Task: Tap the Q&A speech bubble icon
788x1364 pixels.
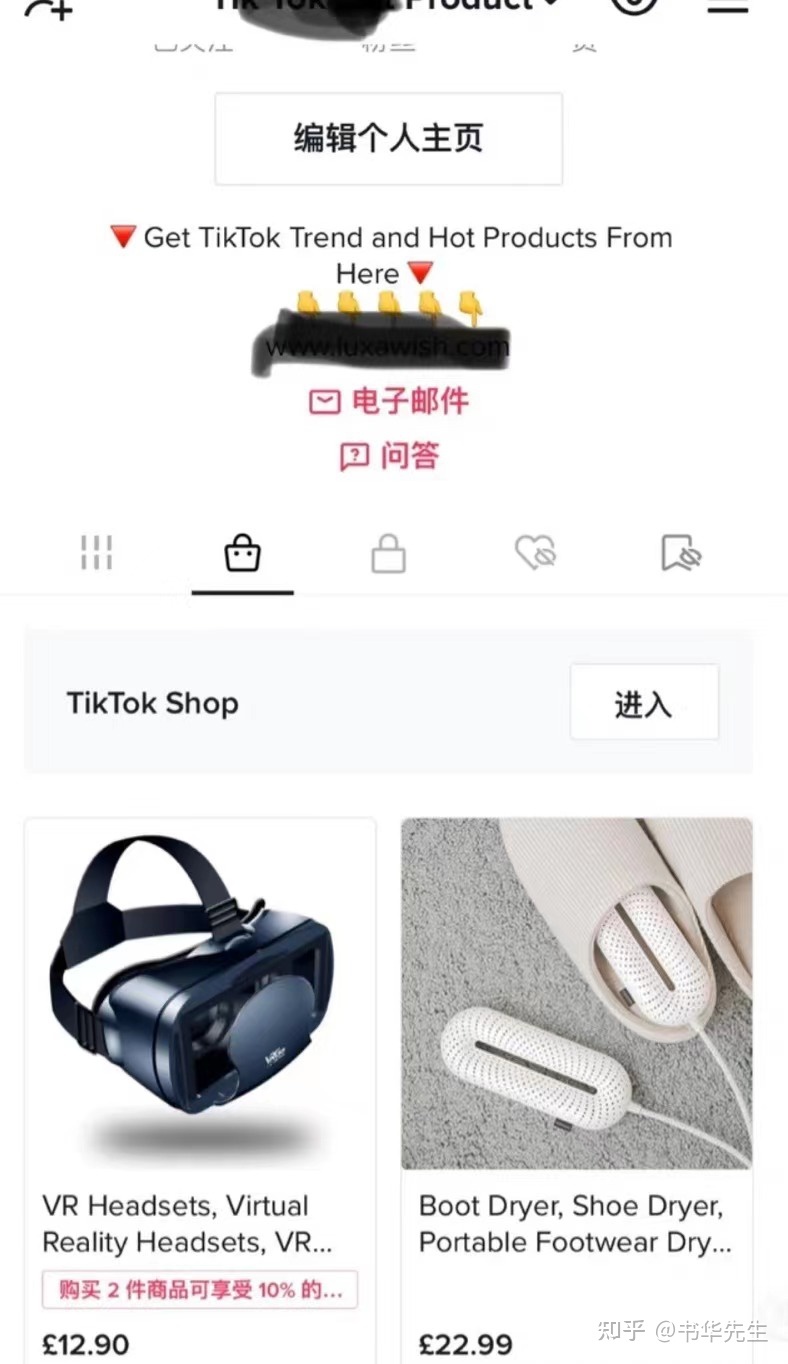Action: [354, 456]
